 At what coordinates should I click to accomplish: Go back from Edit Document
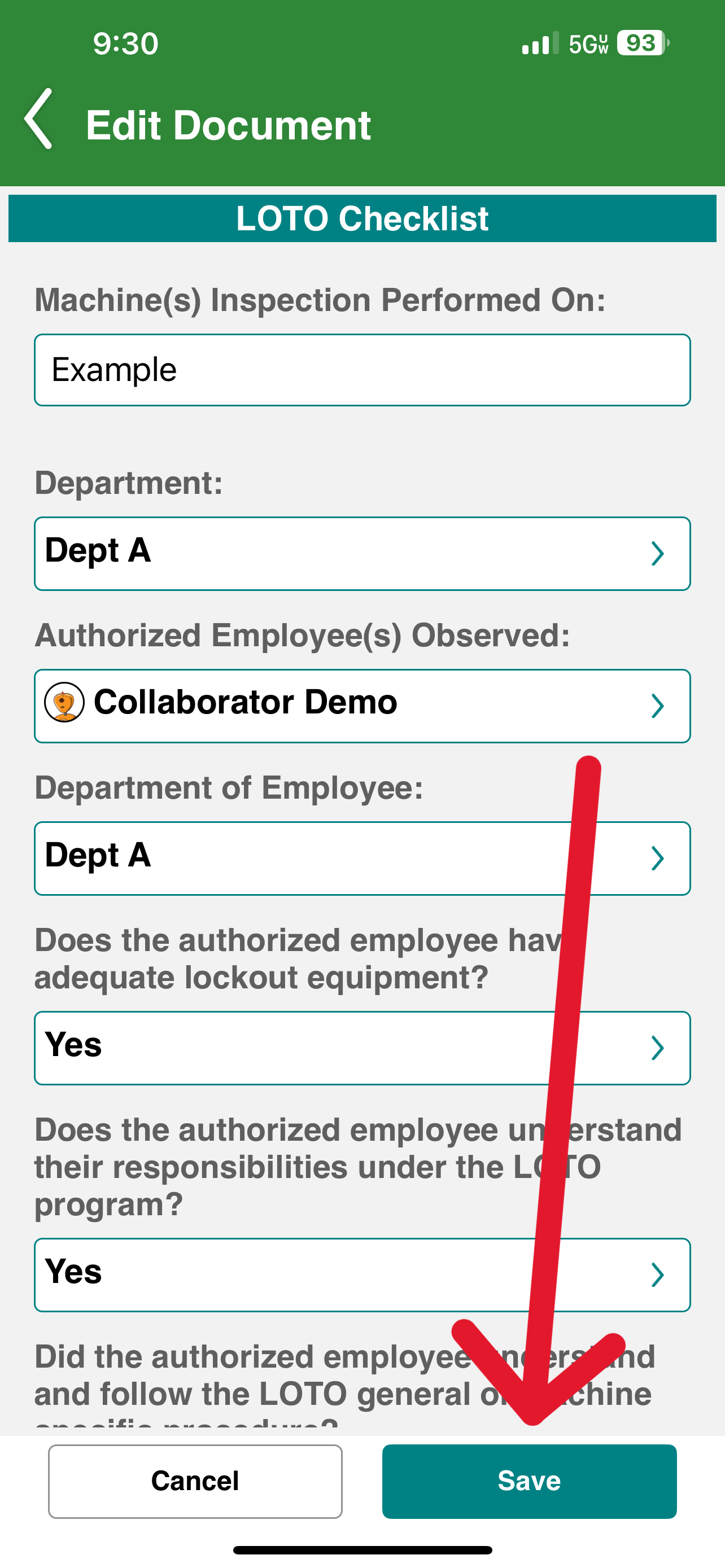click(x=38, y=119)
